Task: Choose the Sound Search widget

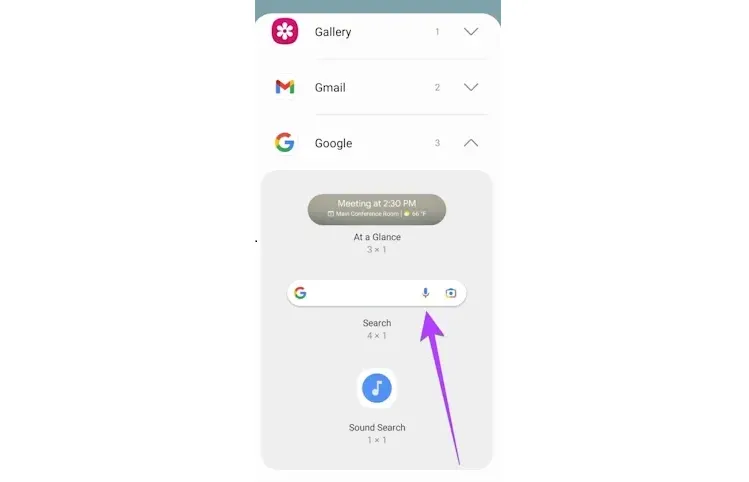Action: (376, 389)
